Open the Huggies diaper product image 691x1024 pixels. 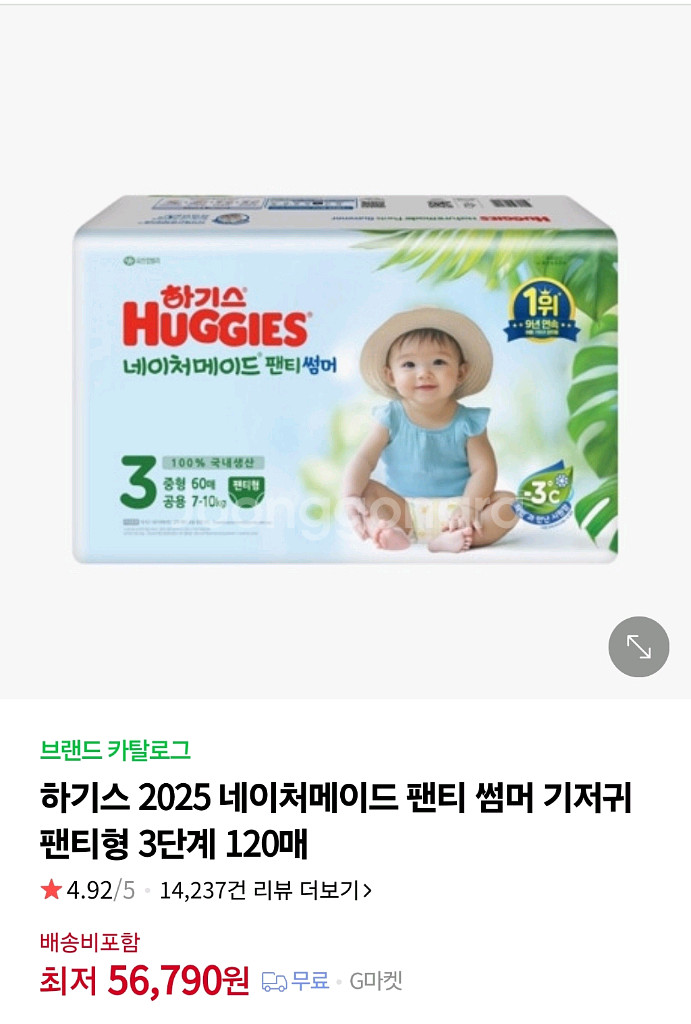click(x=345, y=378)
